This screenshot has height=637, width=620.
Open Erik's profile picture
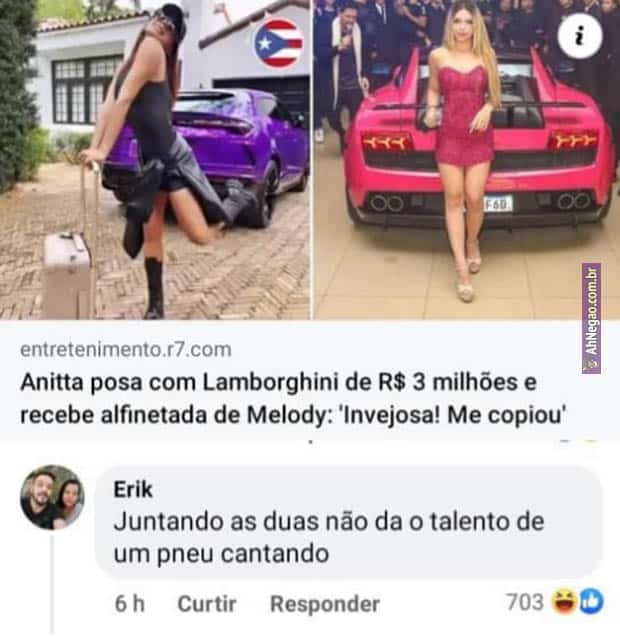[x=52, y=498]
